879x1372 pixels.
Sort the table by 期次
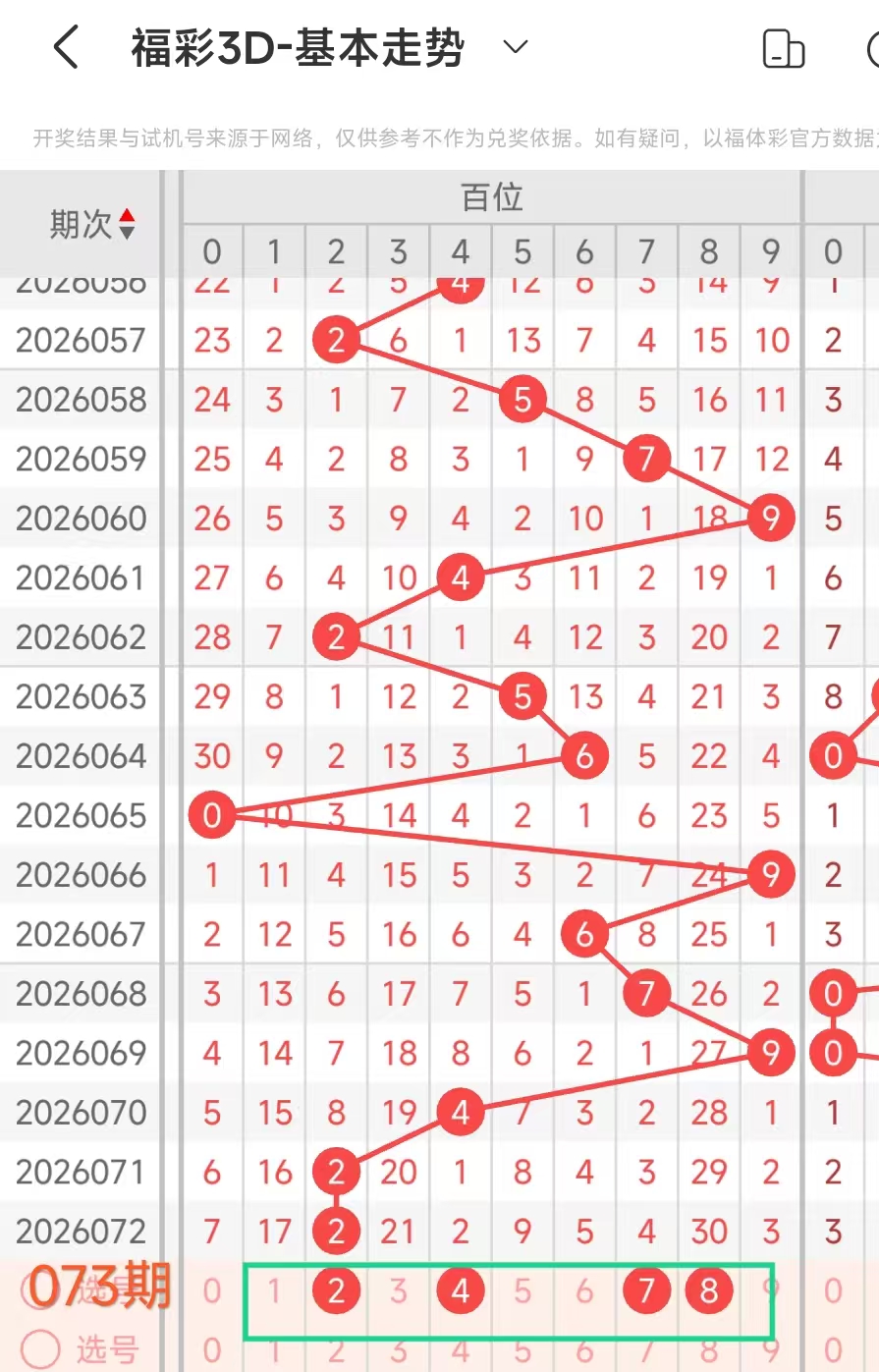(93, 225)
